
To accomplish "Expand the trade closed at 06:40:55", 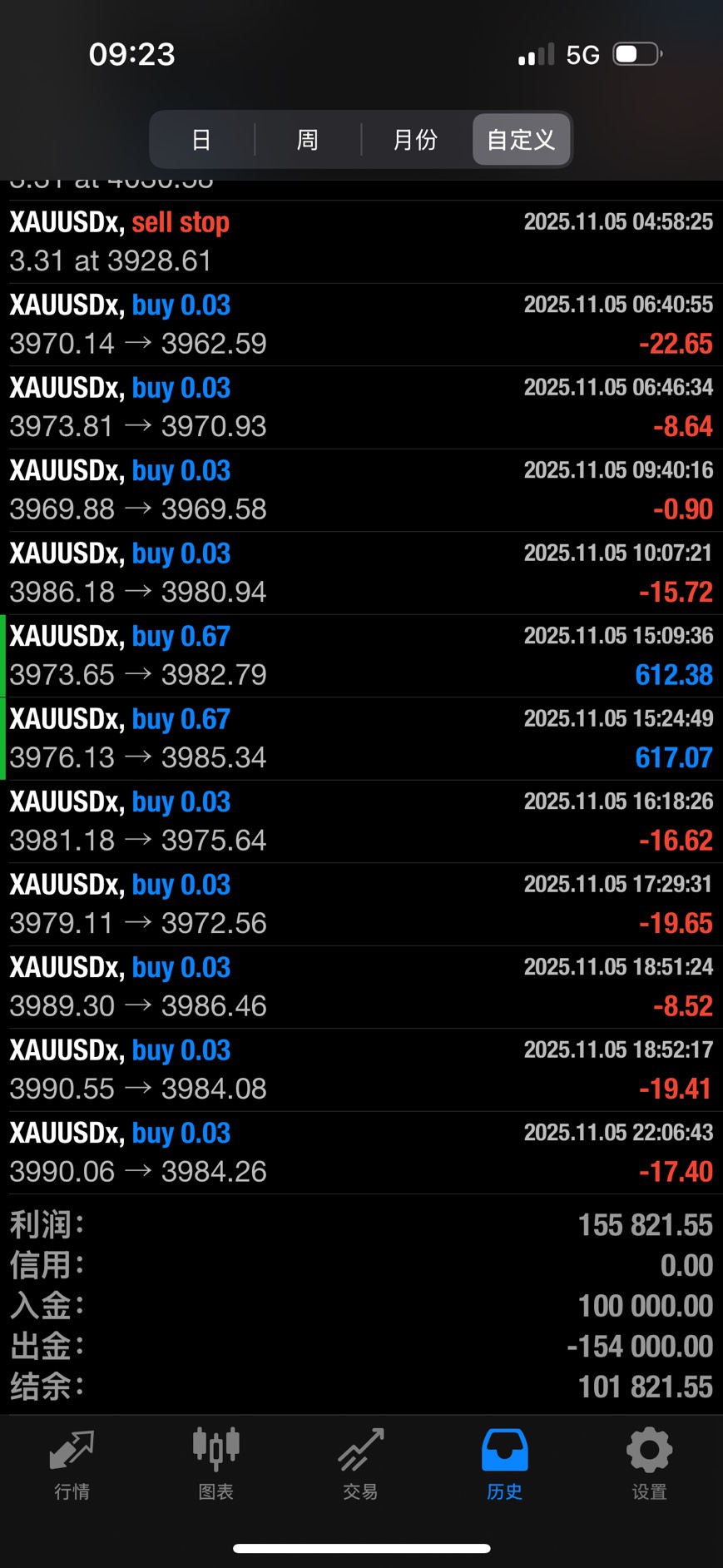I will tap(361, 325).
